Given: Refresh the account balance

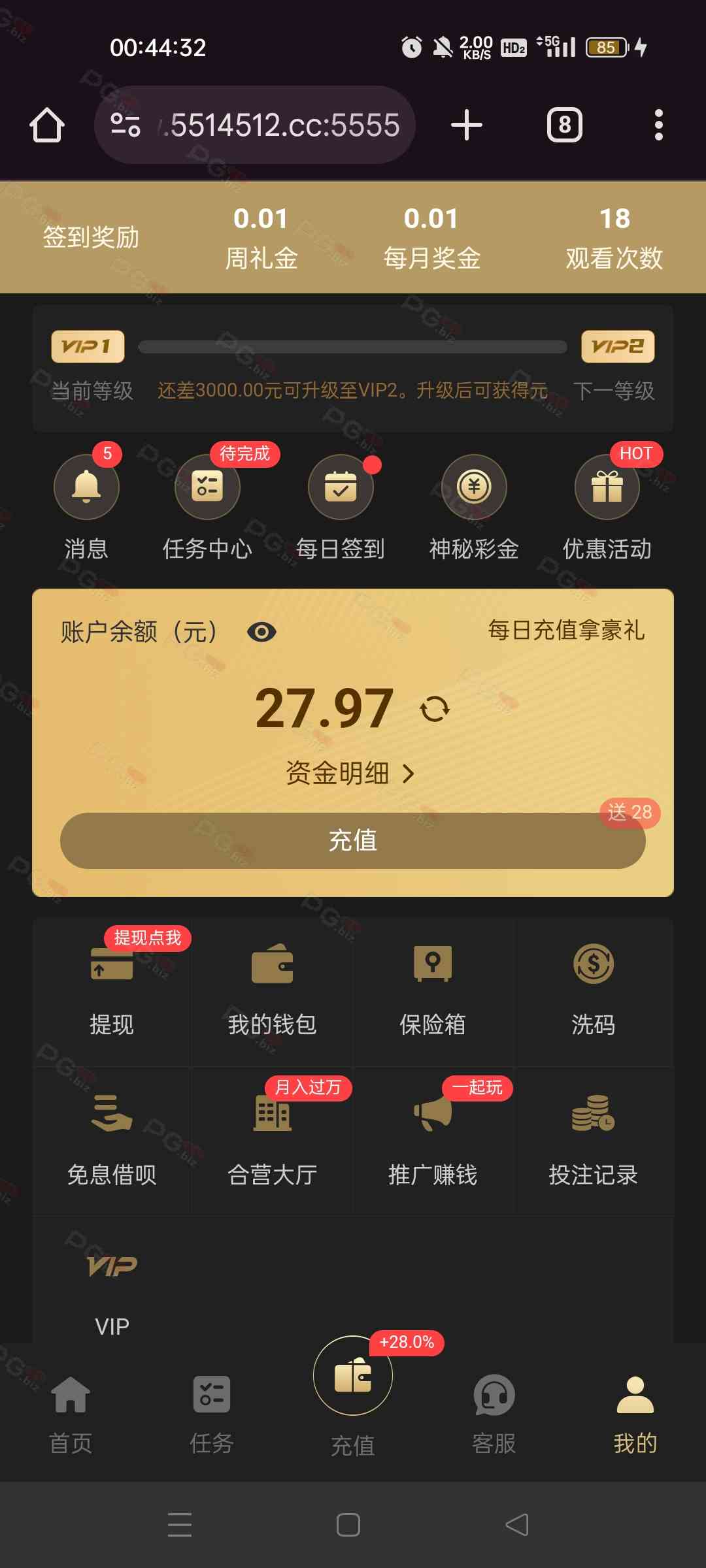Looking at the screenshot, I should click(x=435, y=709).
